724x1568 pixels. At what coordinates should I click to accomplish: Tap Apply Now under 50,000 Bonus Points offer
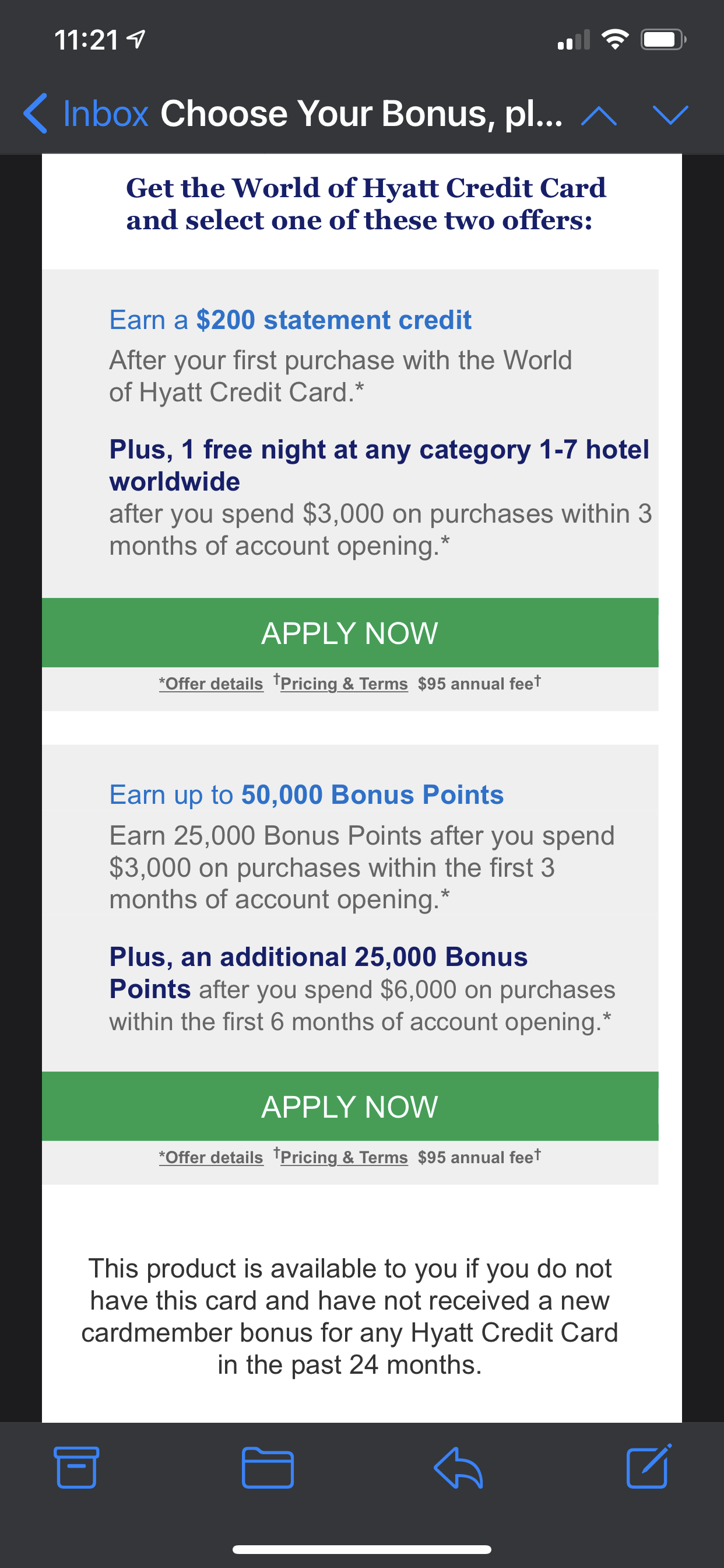click(350, 1106)
